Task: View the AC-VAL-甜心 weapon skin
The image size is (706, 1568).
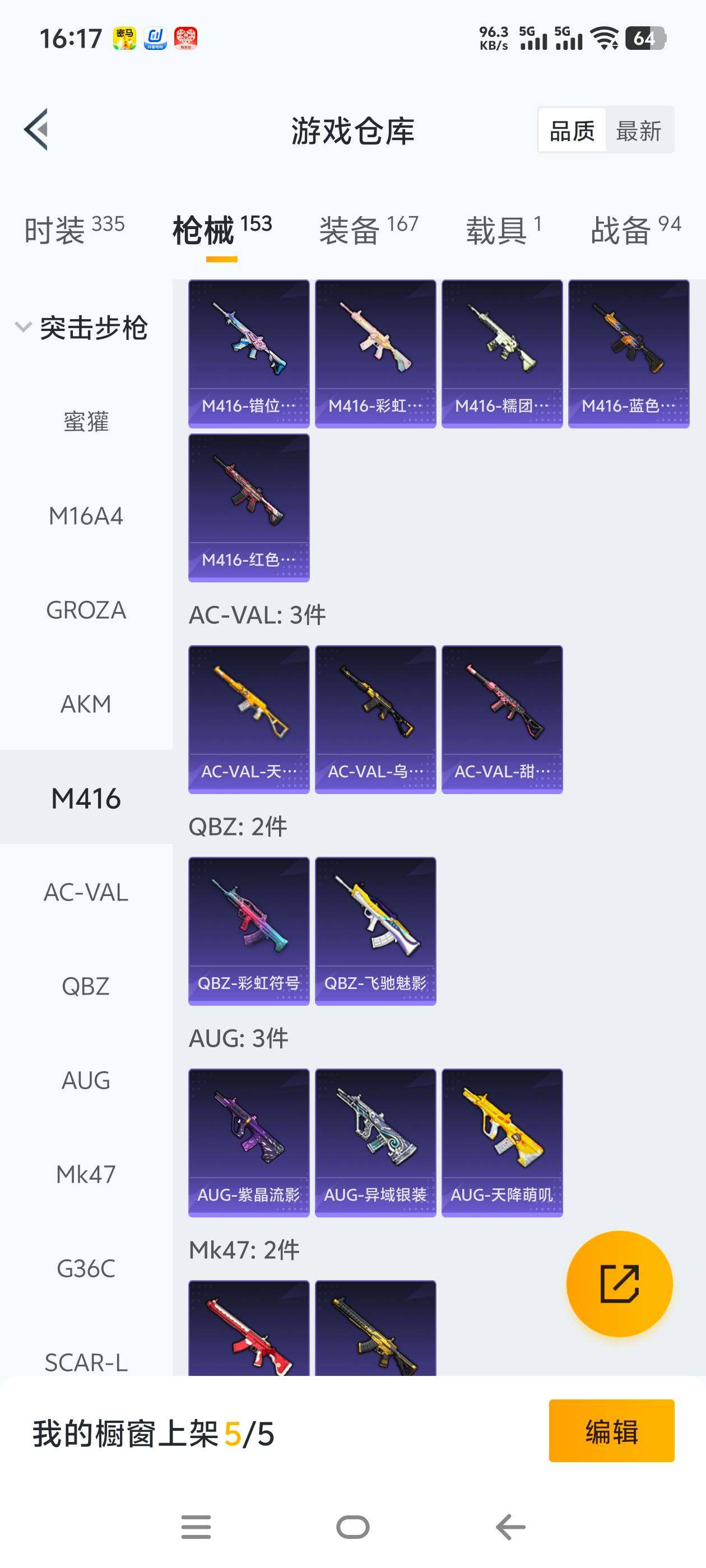Action: 502,718
